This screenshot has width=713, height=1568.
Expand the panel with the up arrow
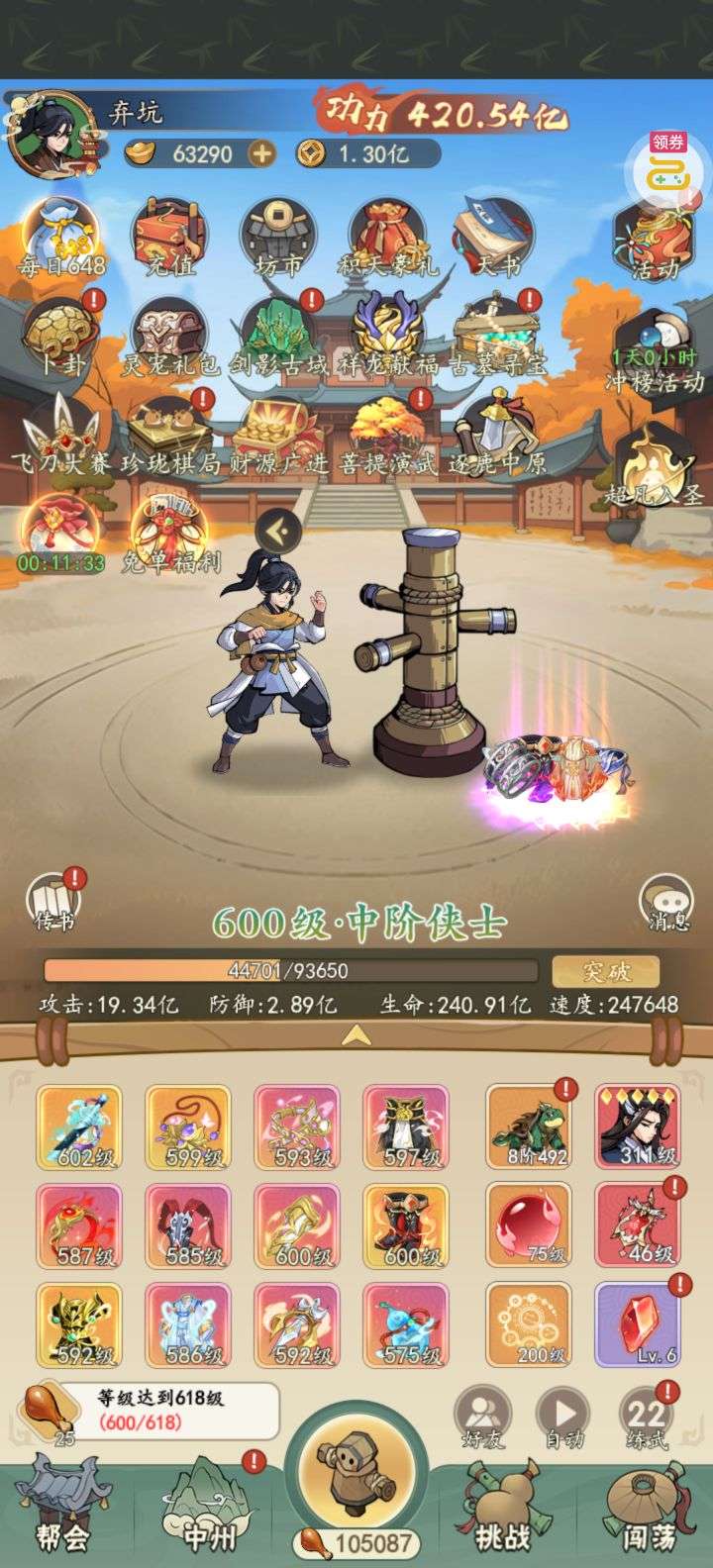356,1036
